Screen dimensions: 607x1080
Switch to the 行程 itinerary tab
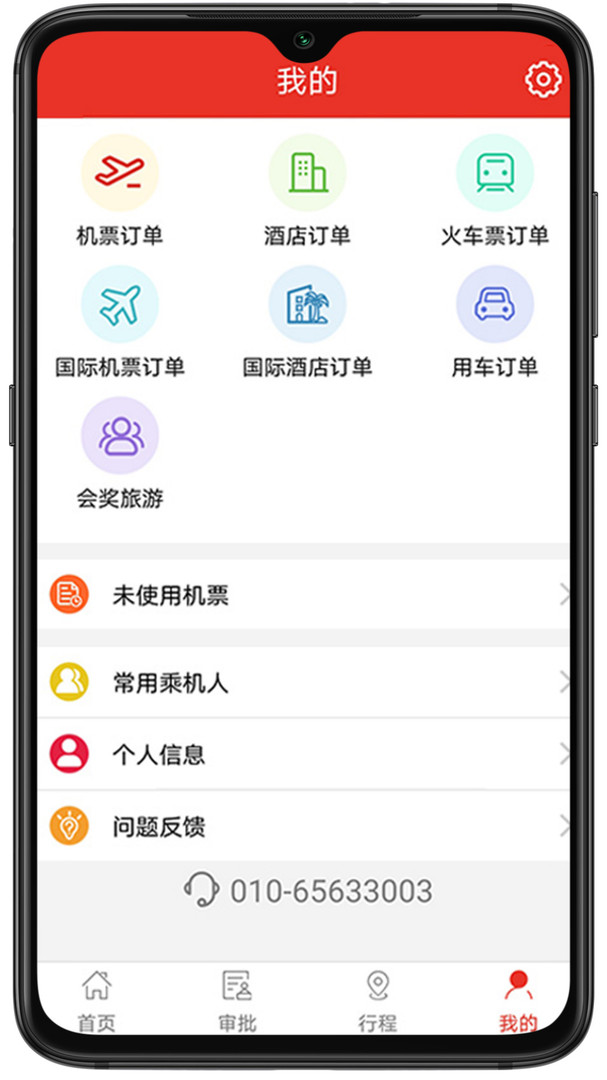[x=377, y=1000]
